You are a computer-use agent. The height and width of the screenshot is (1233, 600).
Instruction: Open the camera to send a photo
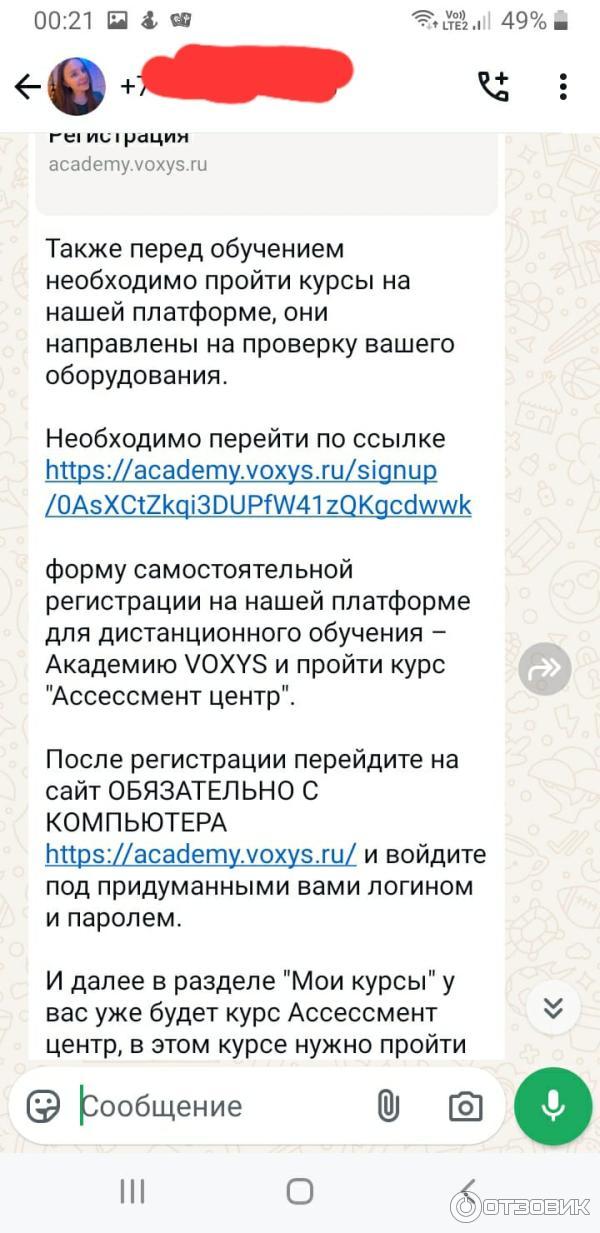(464, 1106)
